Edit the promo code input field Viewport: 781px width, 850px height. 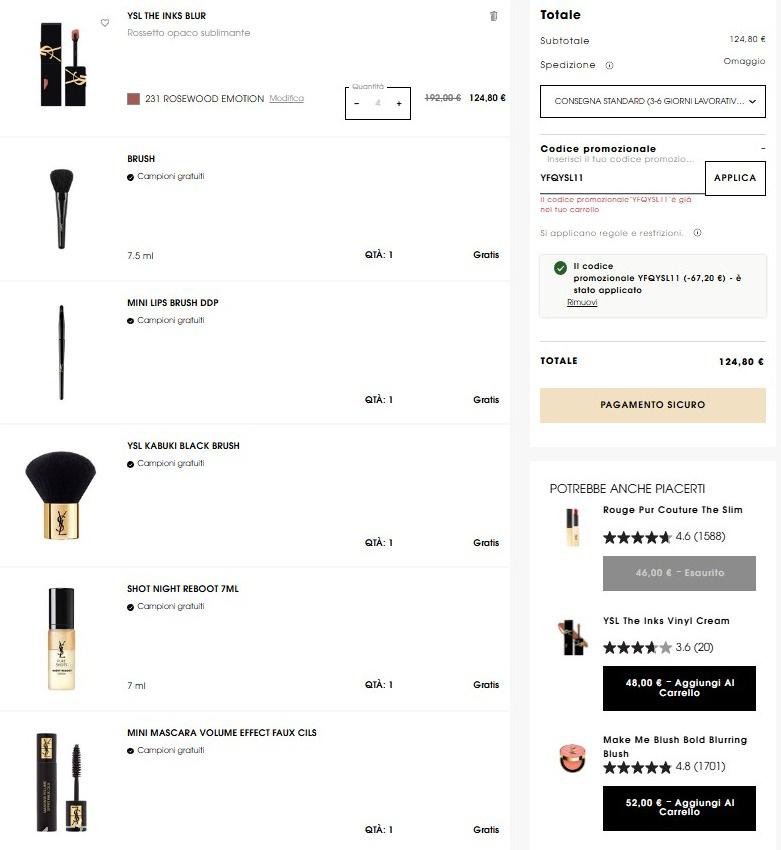(620, 178)
